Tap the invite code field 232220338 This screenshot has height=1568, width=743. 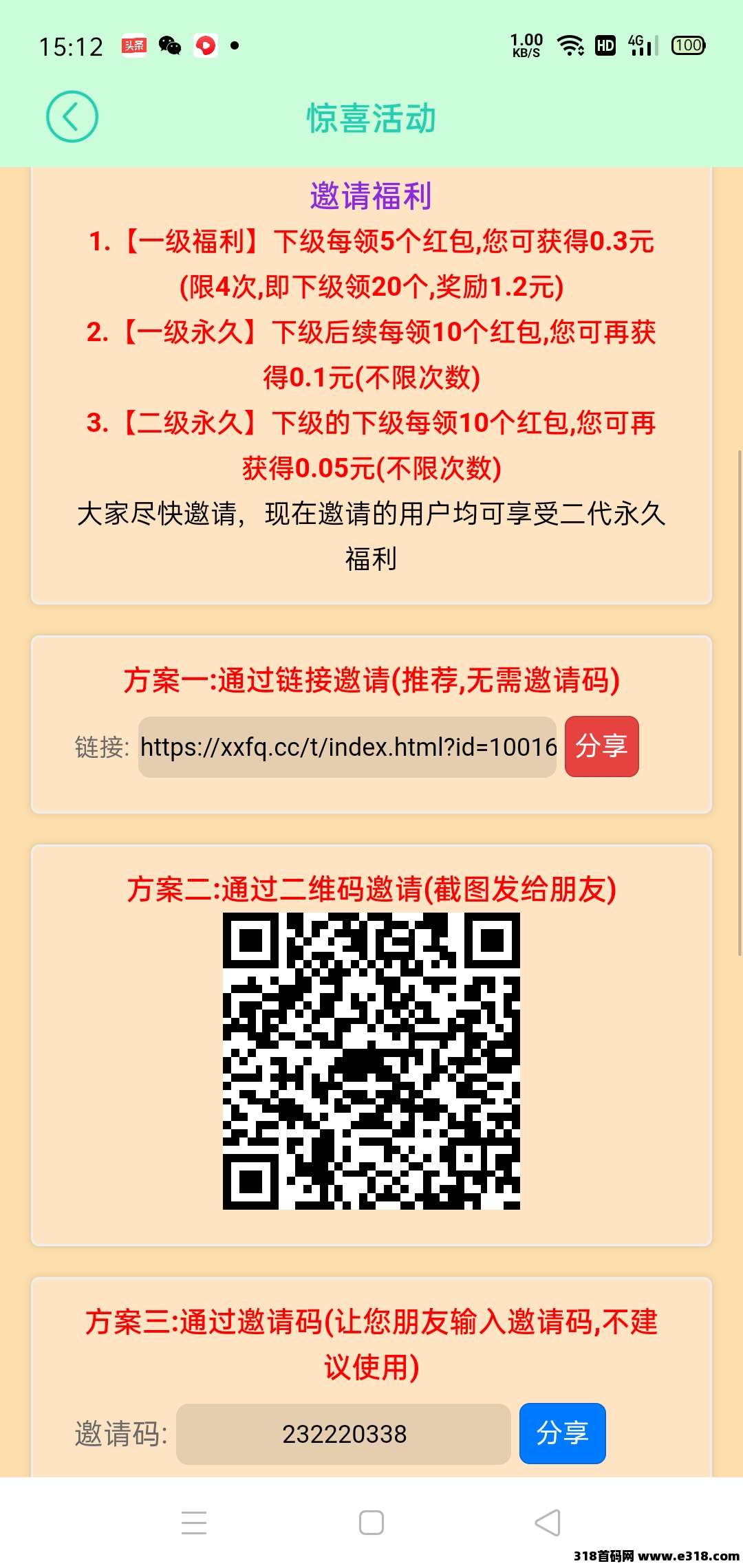coord(343,1434)
